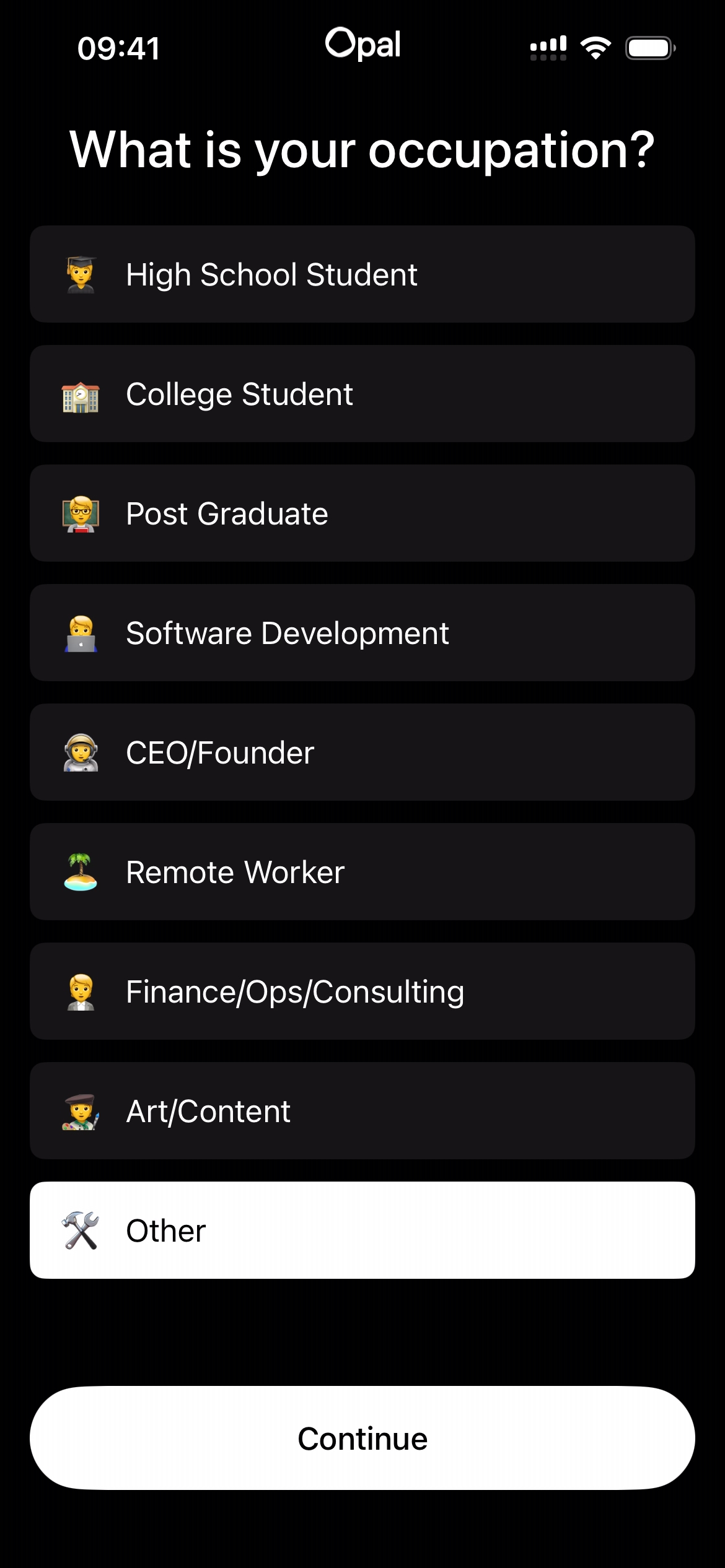Select High School Student occupation
Viewport: 725px width, 1568px height.
(362, 274)
